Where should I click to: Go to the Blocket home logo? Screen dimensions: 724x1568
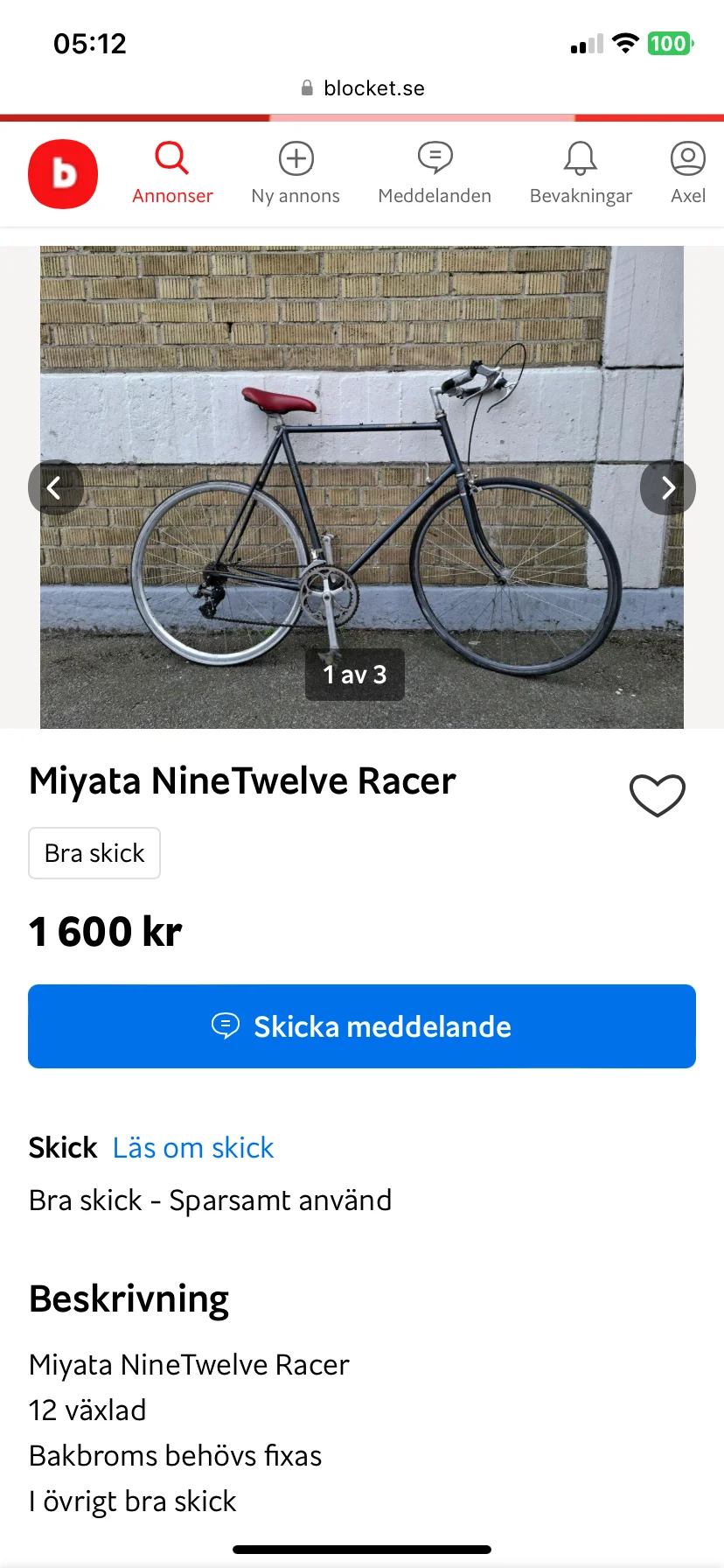coord(63,174)
